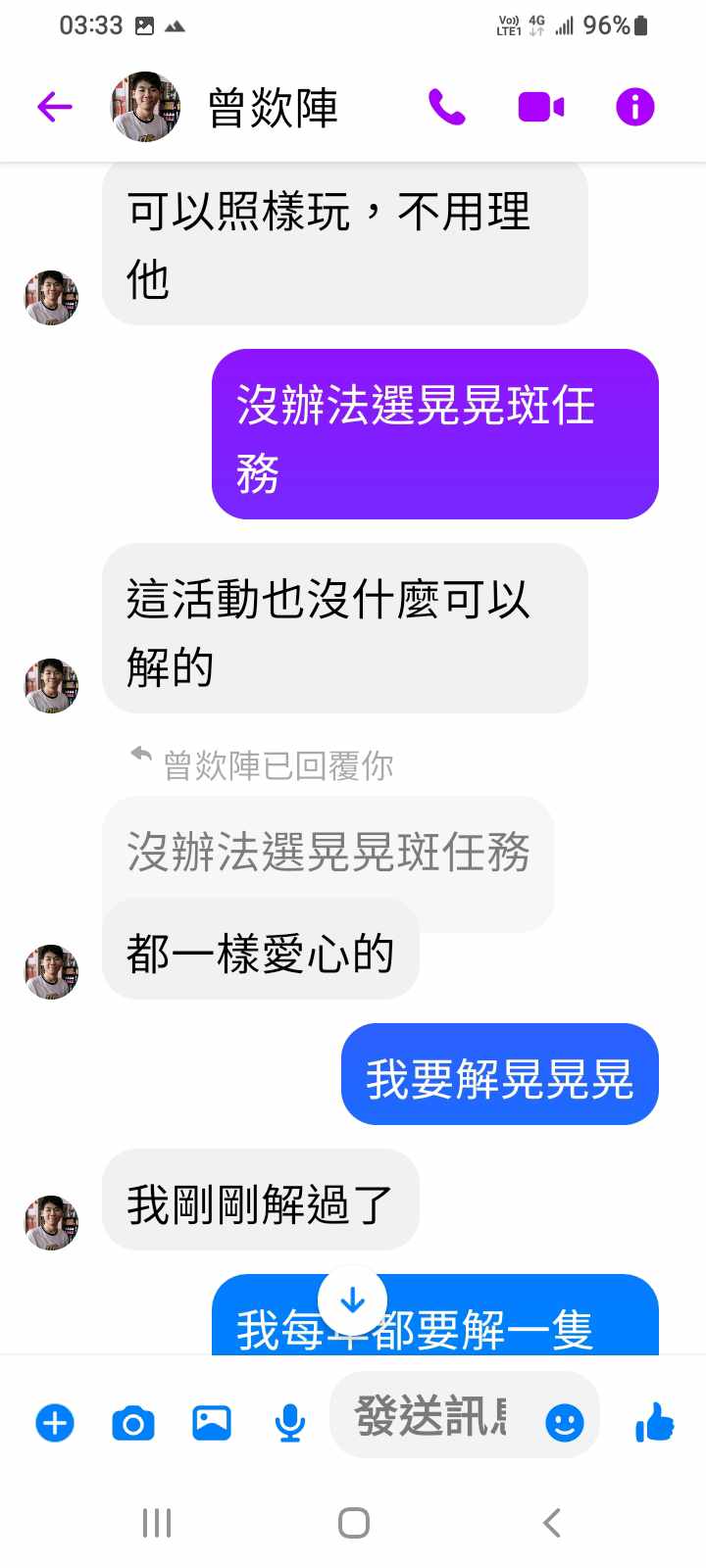Tap the 發送訊息 message field
706x1568 pixels.
coord(431,1417)
